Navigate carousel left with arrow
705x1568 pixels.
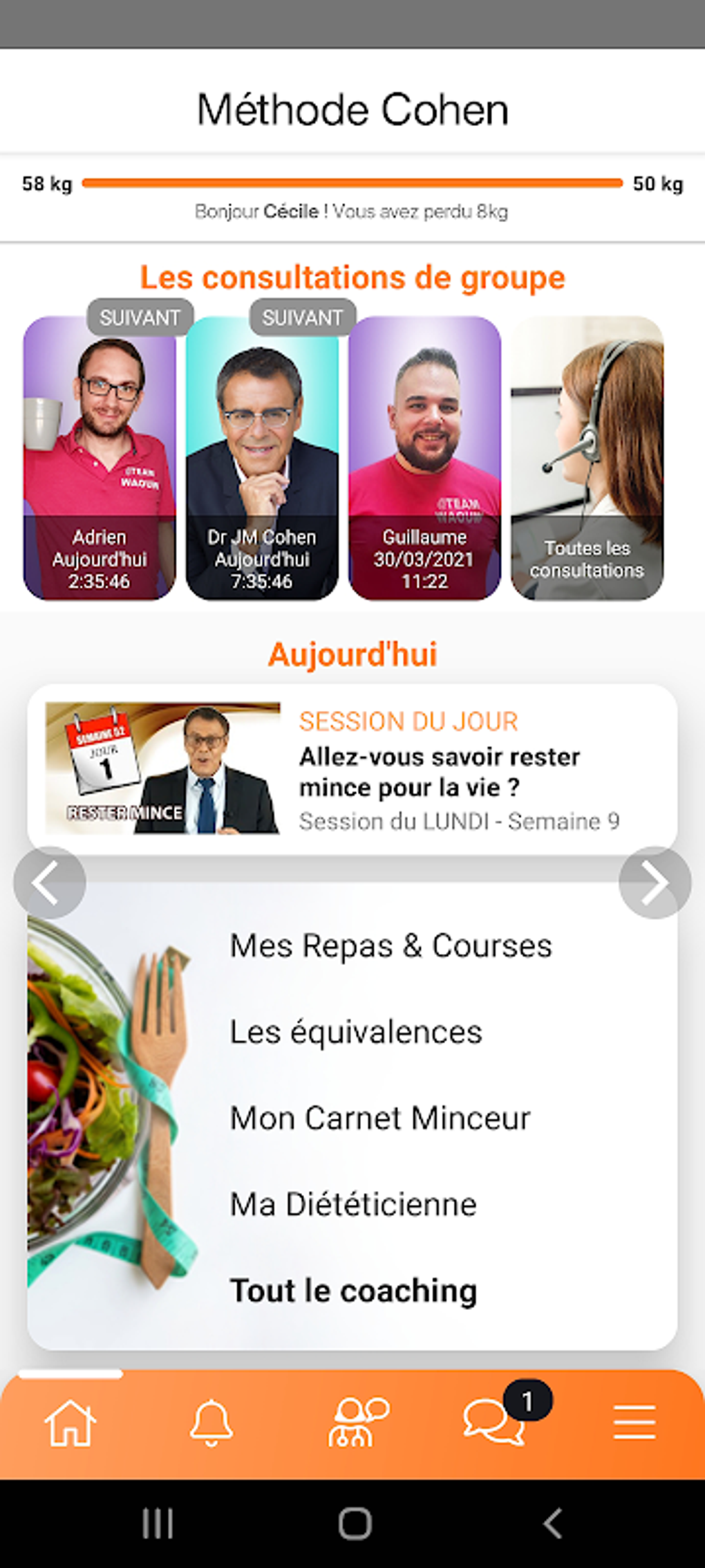(x=47, y=880)
